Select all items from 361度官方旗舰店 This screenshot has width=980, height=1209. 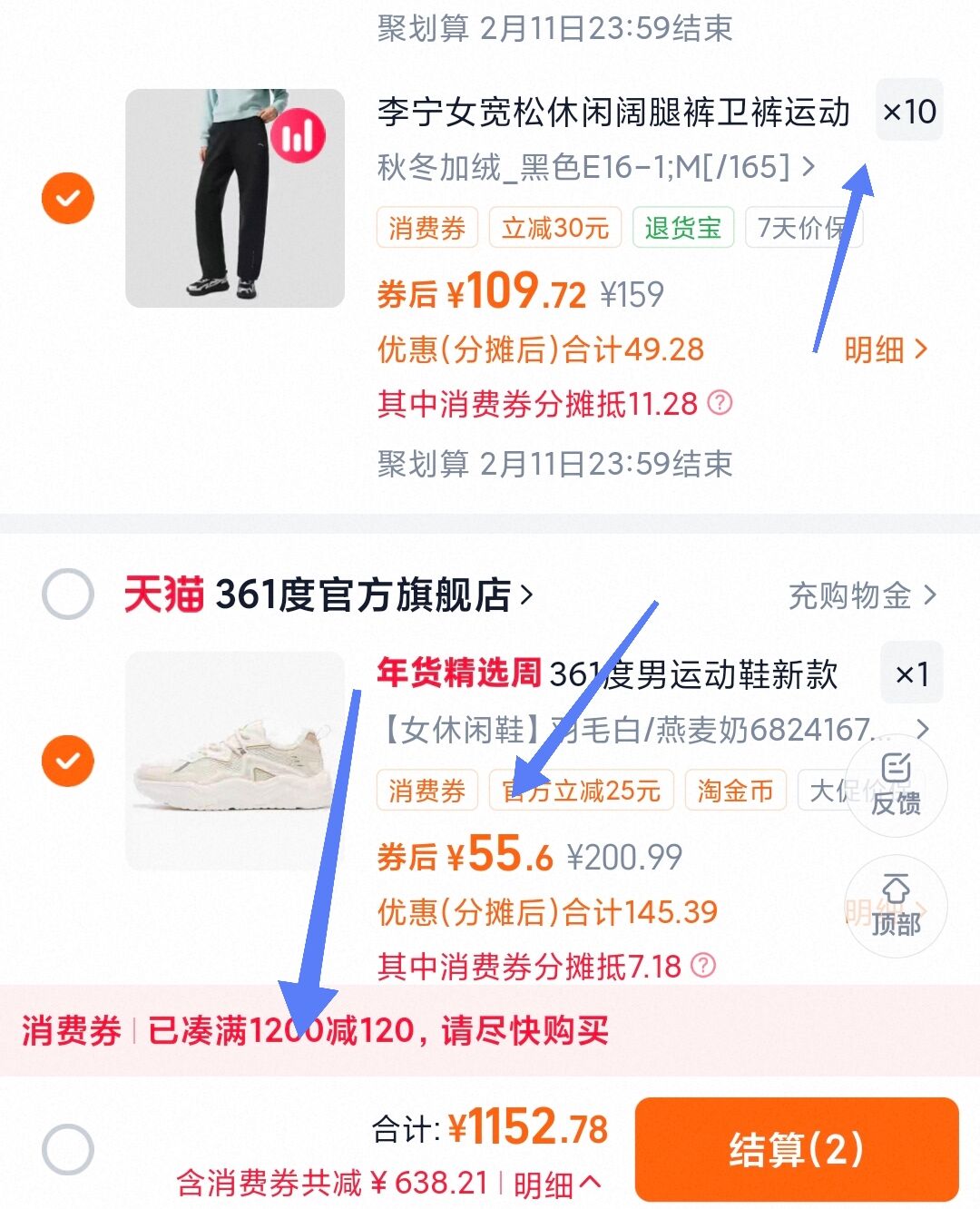pyautogui.click(x=68, y=595)
